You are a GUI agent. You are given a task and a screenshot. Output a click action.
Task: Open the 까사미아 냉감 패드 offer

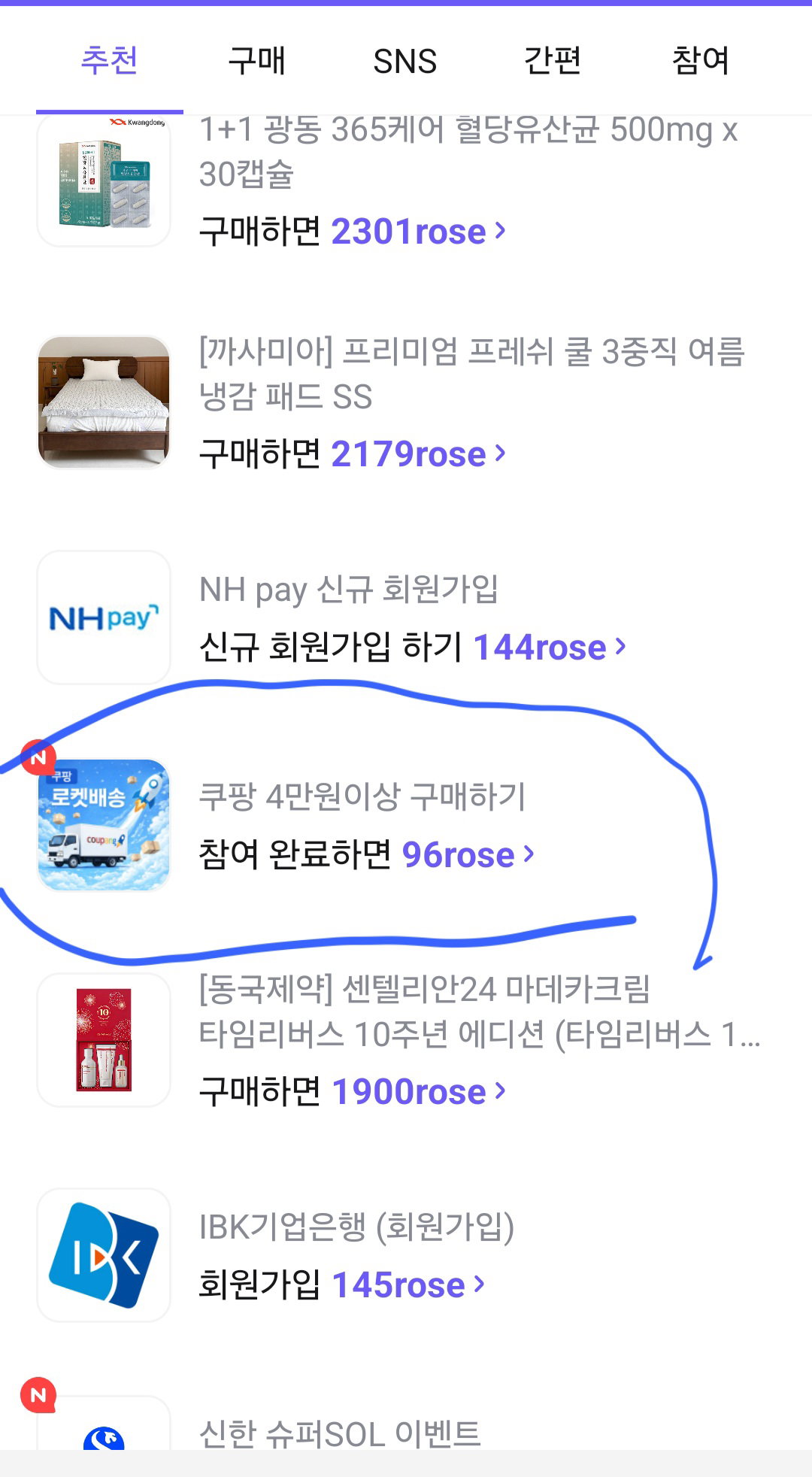click(406, 403)
